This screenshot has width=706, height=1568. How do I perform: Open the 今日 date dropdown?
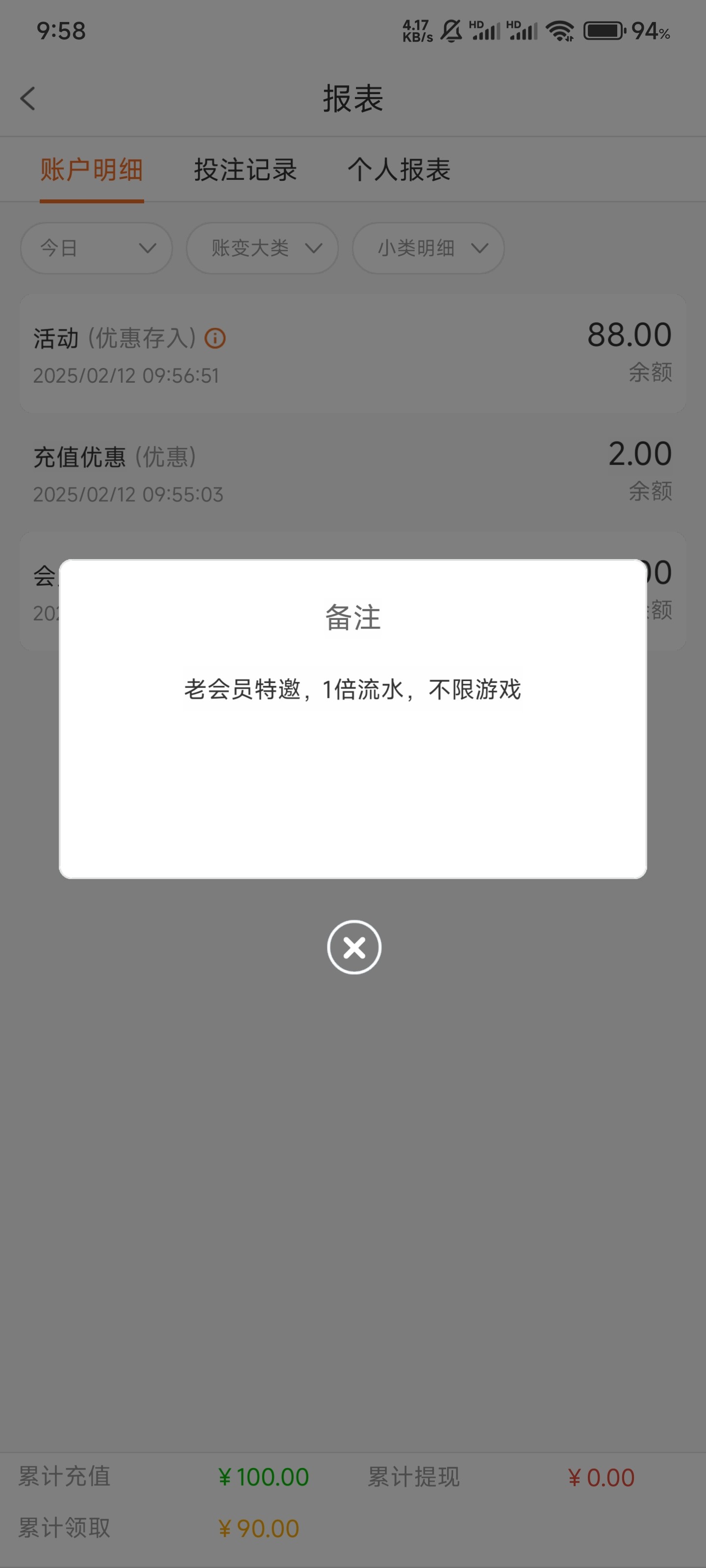(96, 248)
